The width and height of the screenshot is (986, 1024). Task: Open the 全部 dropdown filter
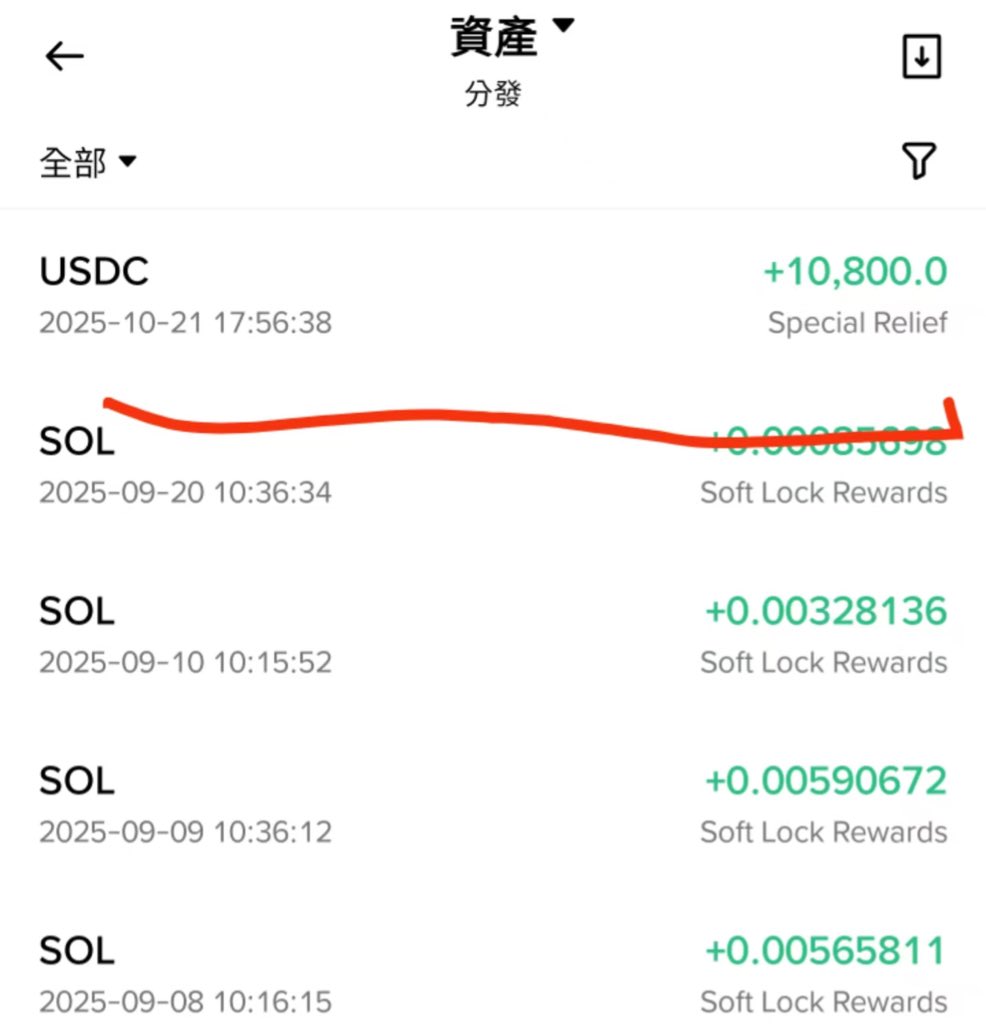(x=88, y=162)
